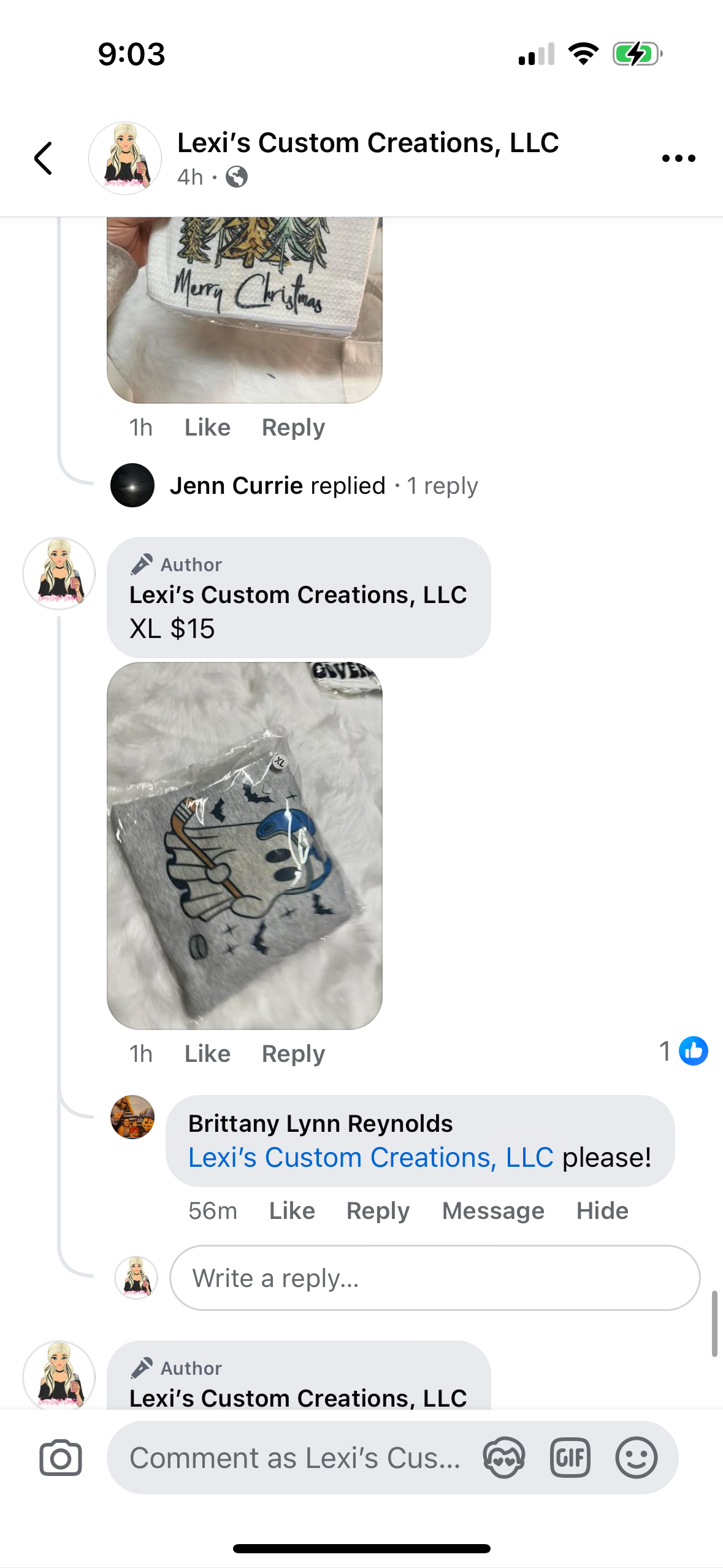The height and width of the screenshot is (1568, 723).
Task: Open the three-dot post options menu
Action: click(678, 158)
